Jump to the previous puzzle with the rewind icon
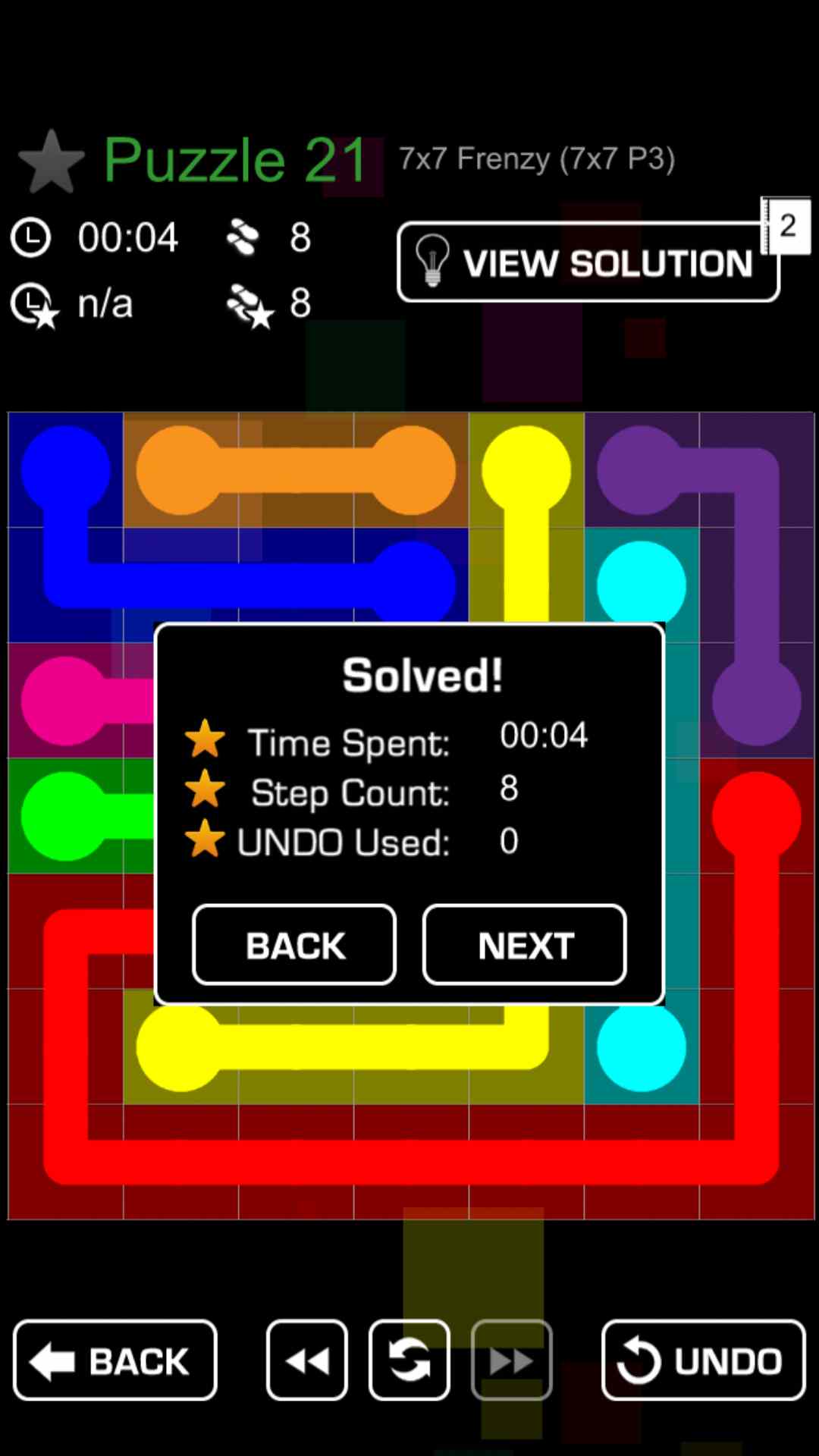The width and height of the screenshot is (819, 1456). tap(307, 1360)
